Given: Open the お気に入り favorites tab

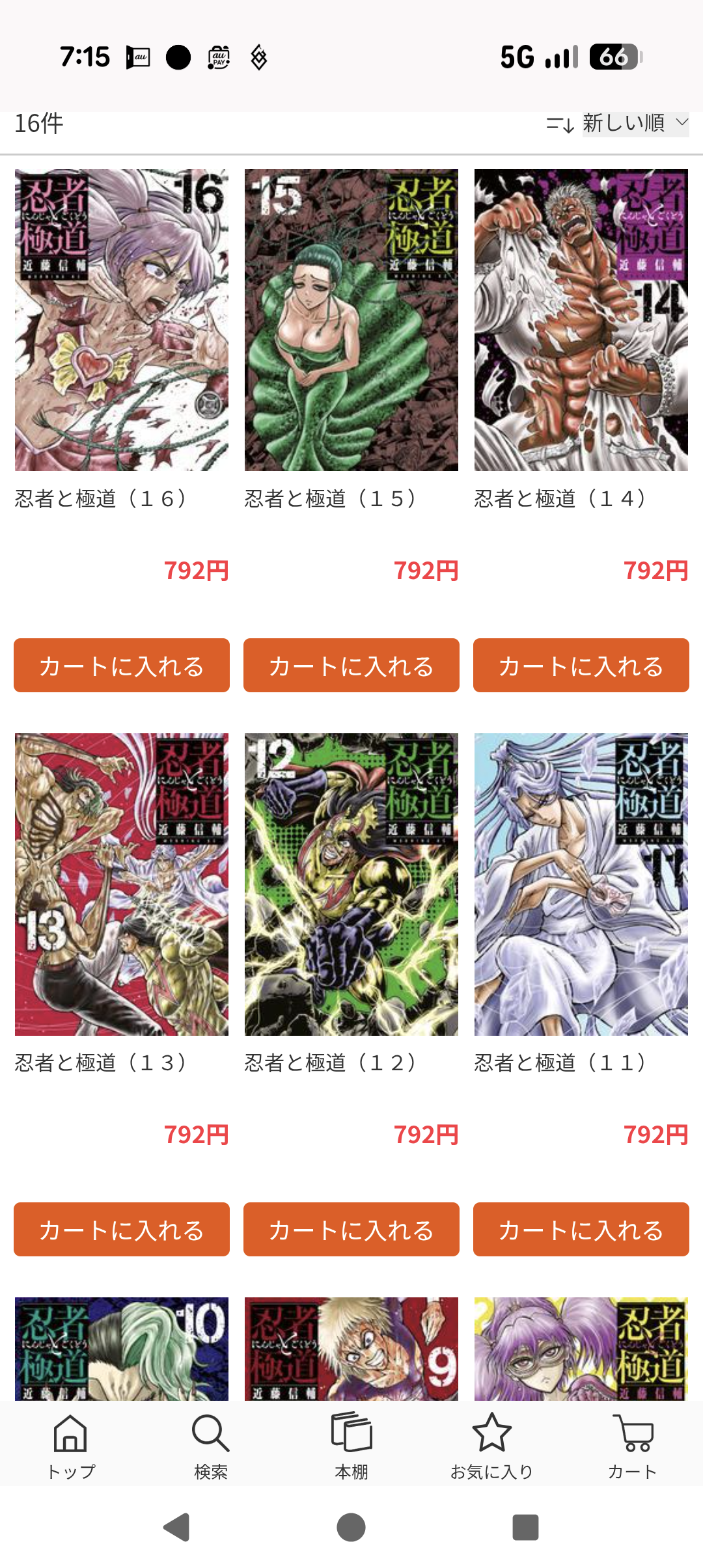Looking at the screenshot, I should [x=492, y=1446].
